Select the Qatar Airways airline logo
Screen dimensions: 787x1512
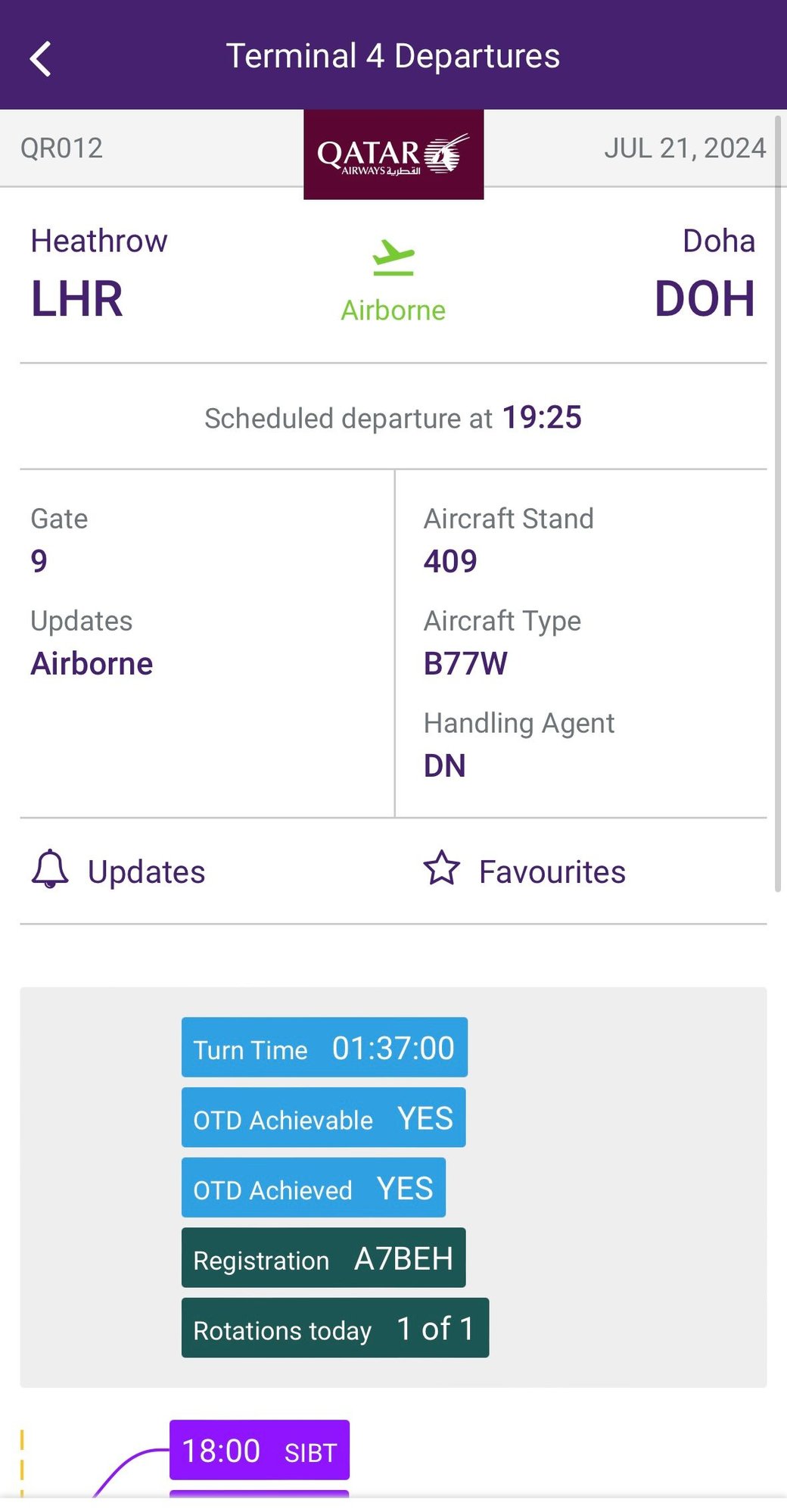(393, 154)
